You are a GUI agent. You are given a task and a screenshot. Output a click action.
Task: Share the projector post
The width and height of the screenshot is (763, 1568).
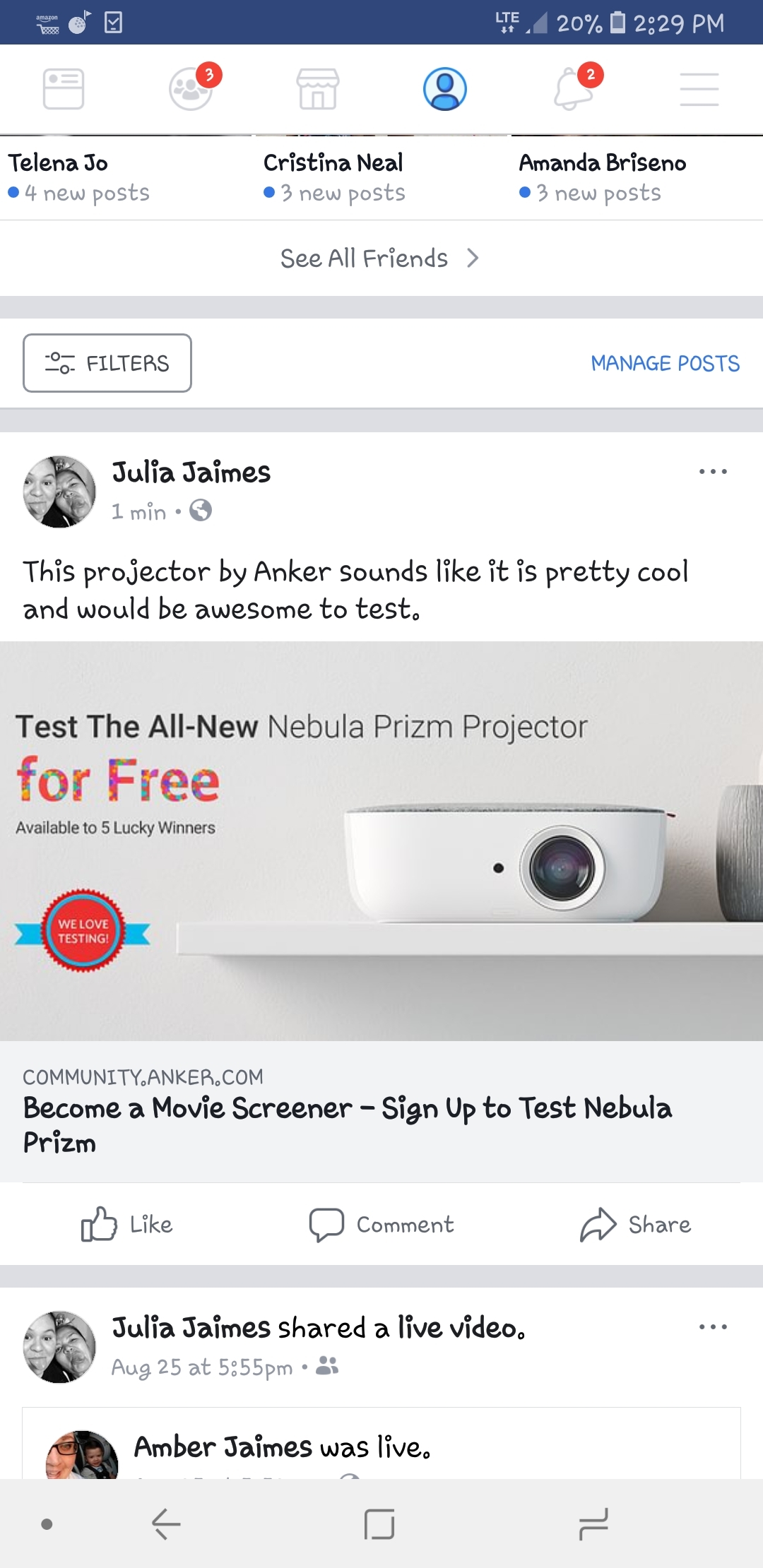pos(636,1224)
